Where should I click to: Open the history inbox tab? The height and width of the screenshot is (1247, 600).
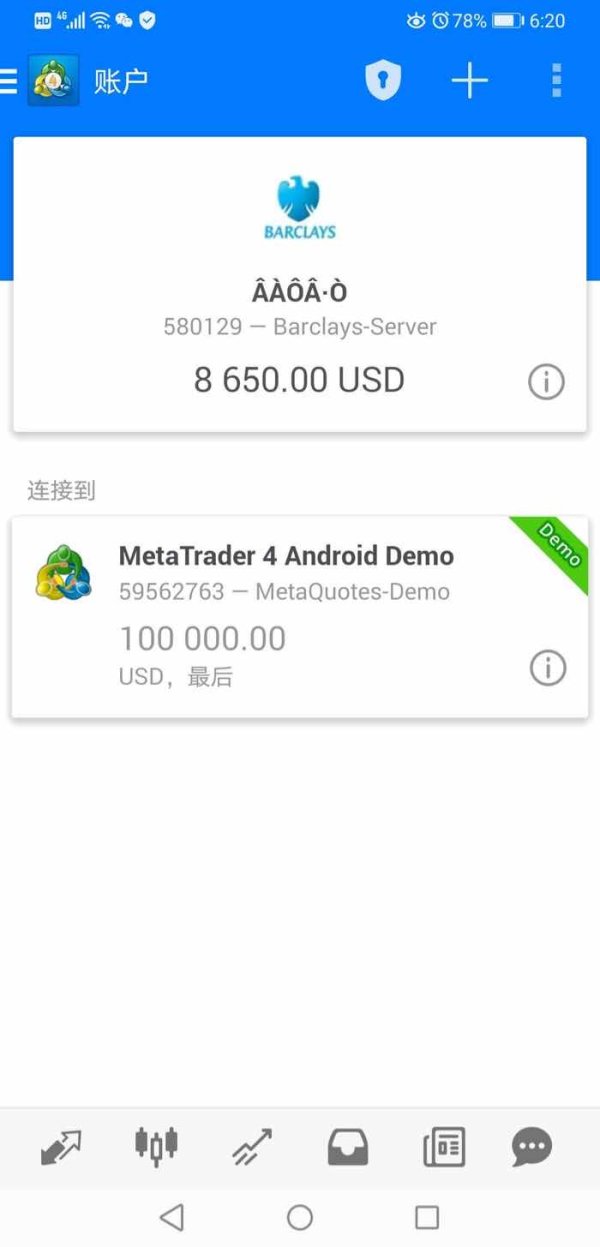coord(348,1147)
